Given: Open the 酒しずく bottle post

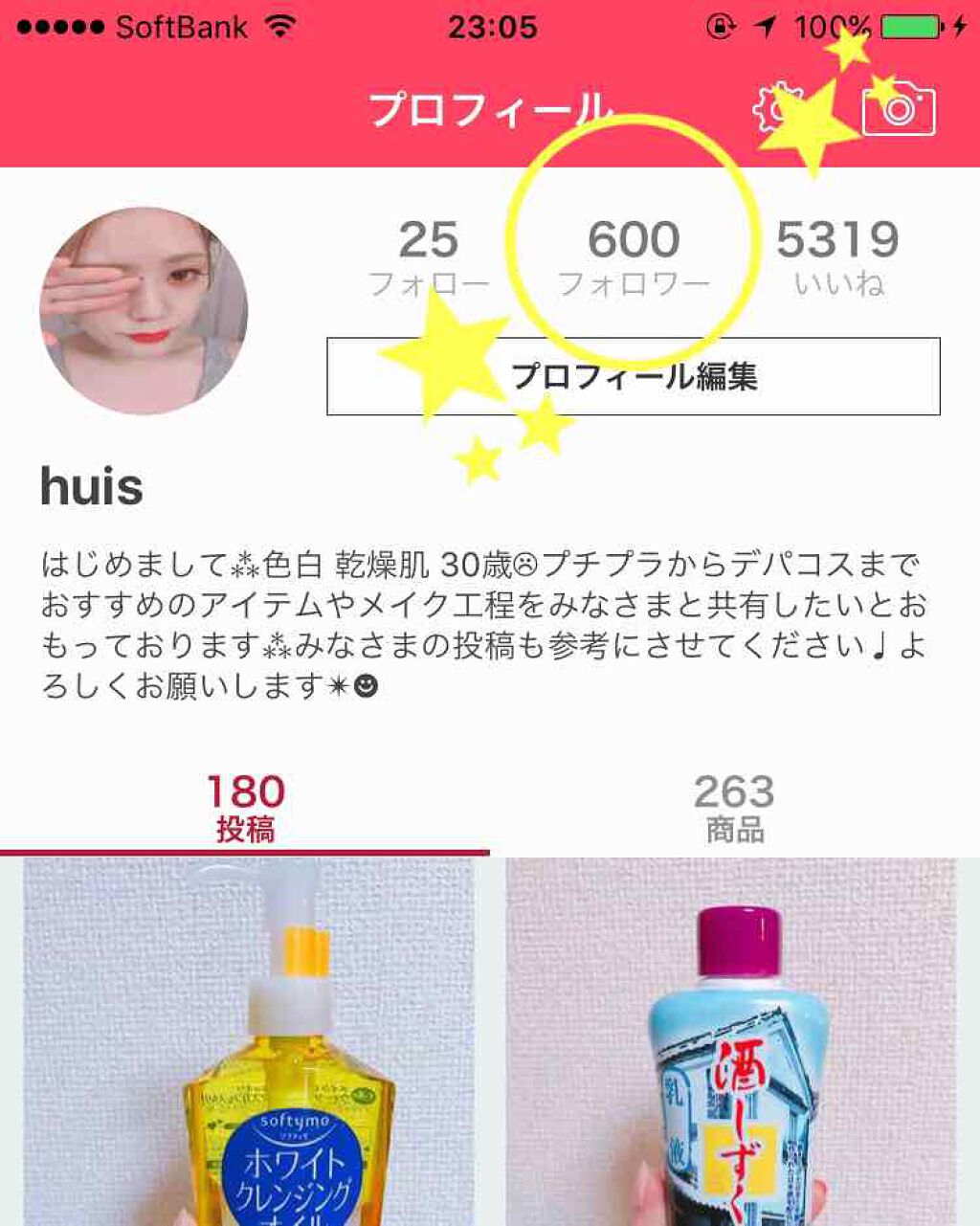Looking at the screenshot, I should point(732,1041).
